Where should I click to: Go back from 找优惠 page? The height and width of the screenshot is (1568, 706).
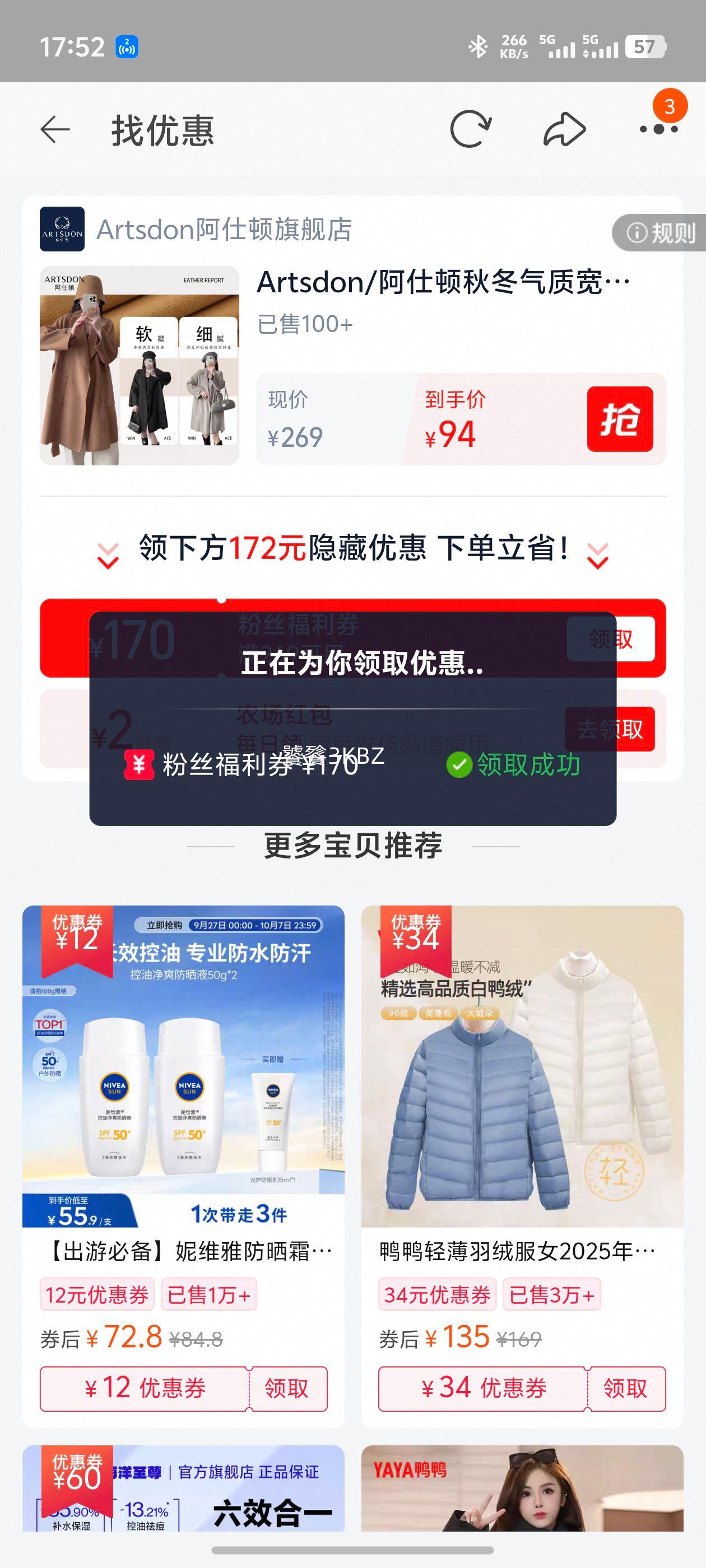tap(55, 130)
